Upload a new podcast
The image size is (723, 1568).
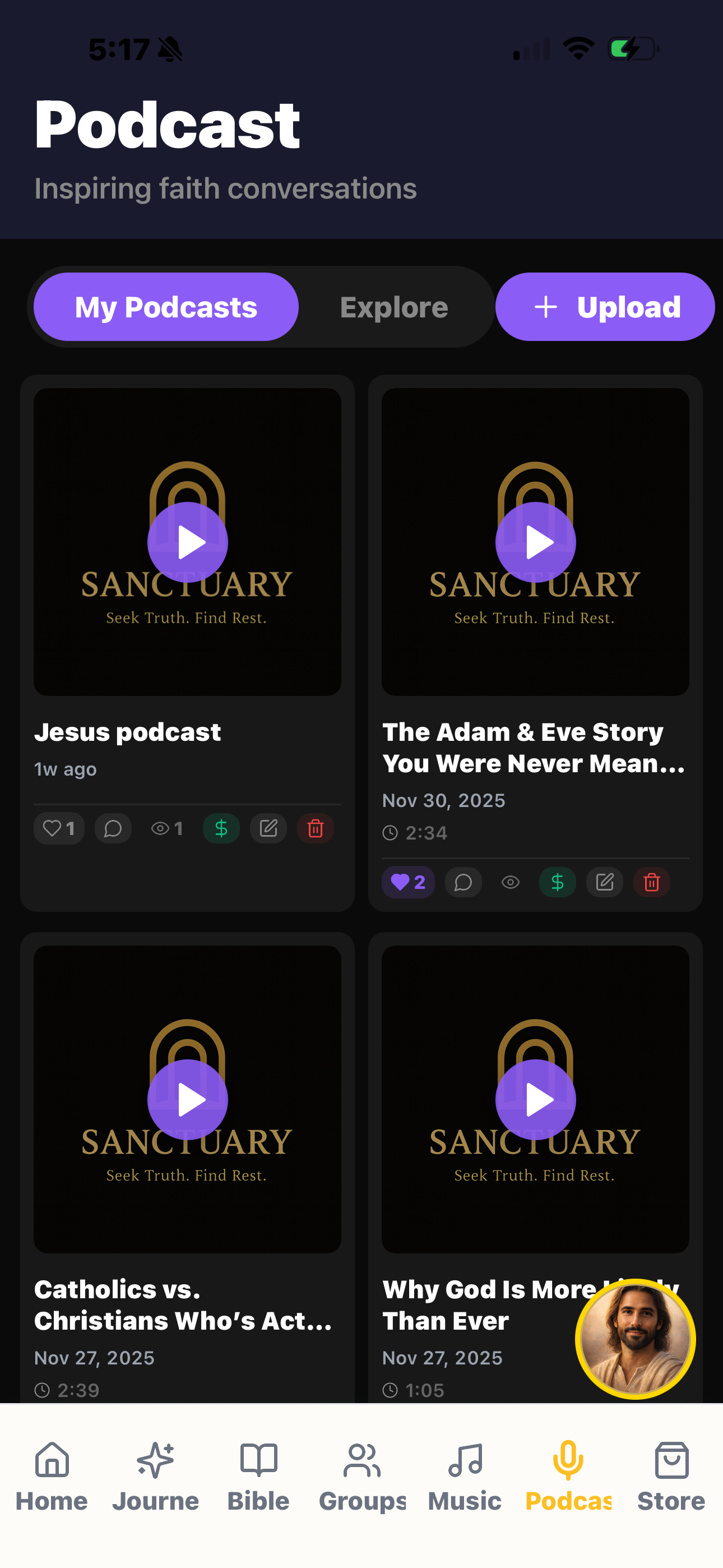point(605,307)
